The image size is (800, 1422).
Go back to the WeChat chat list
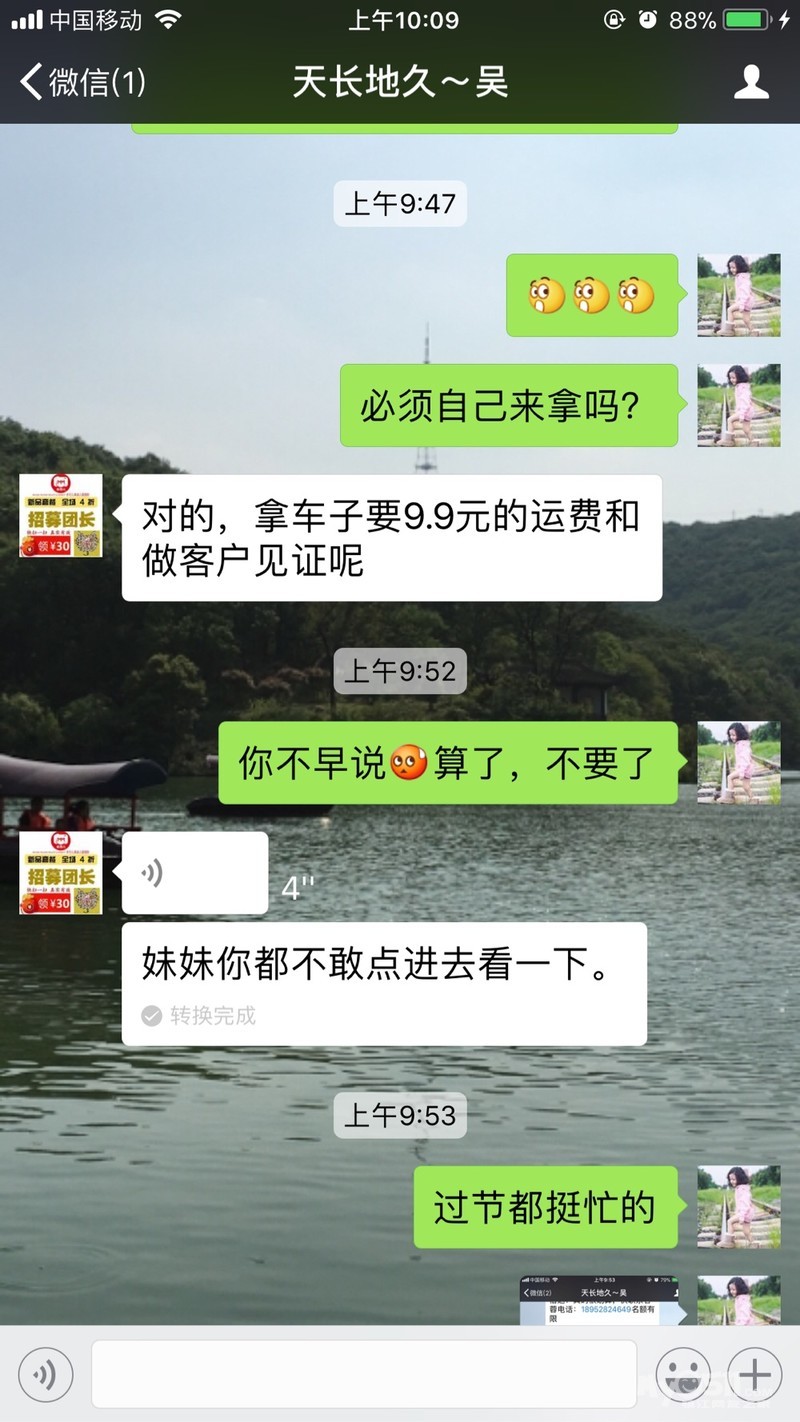coord(82,82)
